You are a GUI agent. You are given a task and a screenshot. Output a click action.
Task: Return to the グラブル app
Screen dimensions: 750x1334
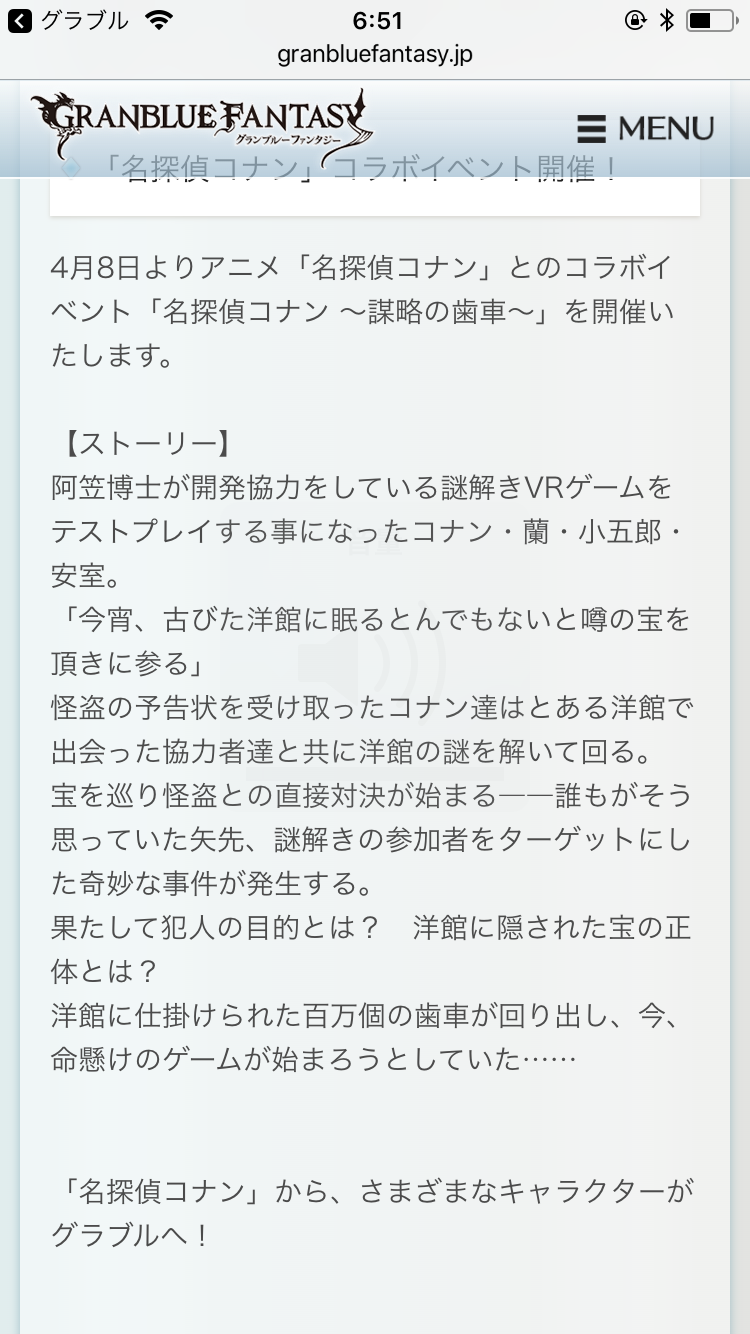point(68,20)
